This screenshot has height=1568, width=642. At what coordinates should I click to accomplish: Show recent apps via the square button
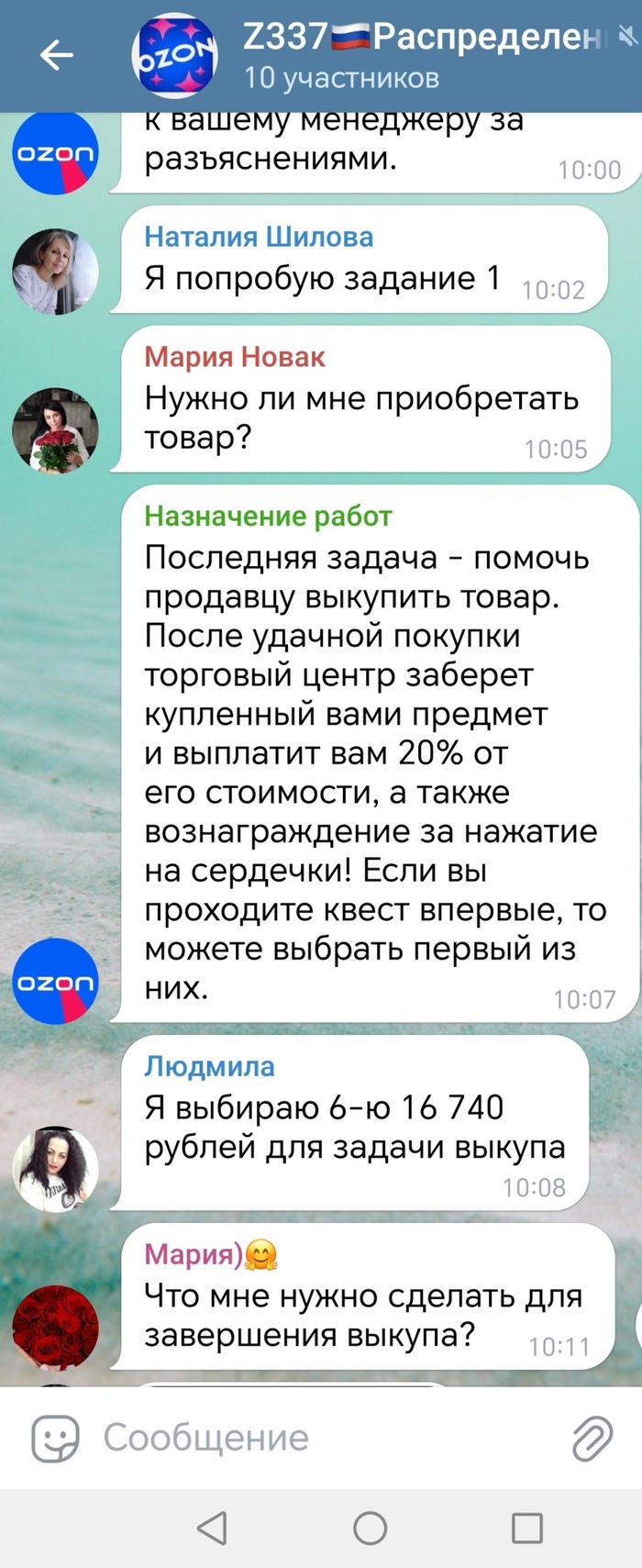click(526, 1529)
